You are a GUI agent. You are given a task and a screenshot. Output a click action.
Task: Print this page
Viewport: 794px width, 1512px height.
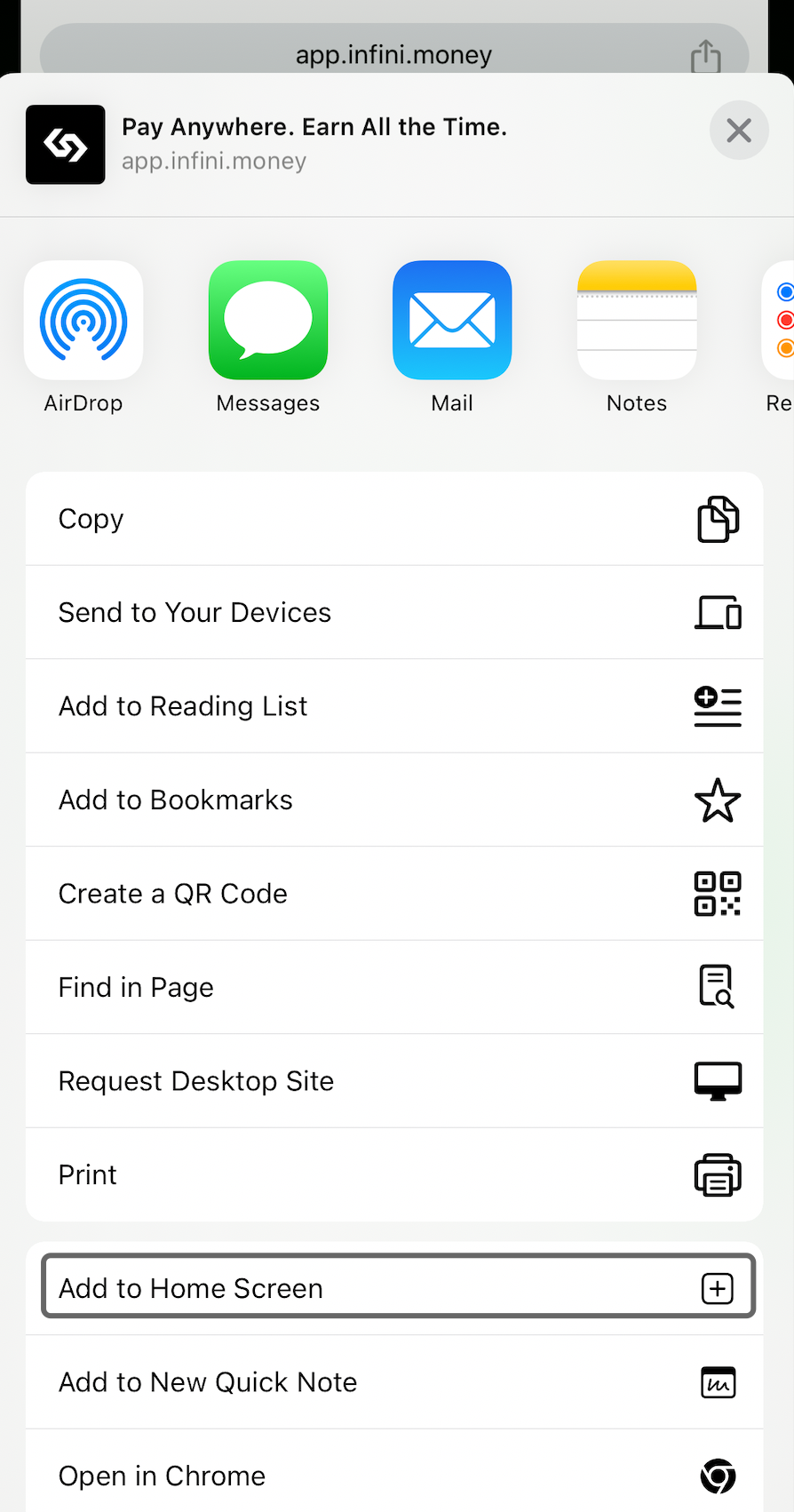[394, 1175]
